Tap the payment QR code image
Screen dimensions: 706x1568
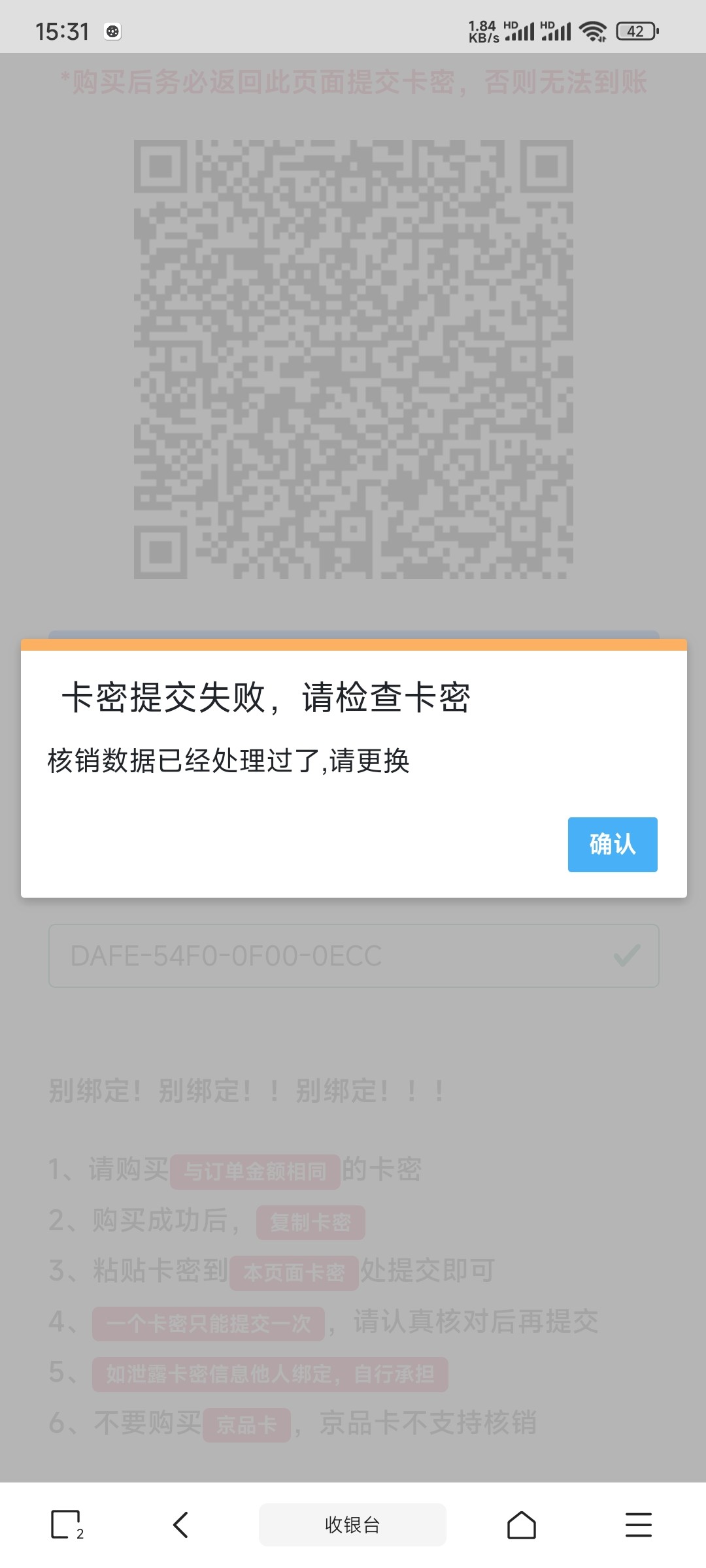pos(353,359)
